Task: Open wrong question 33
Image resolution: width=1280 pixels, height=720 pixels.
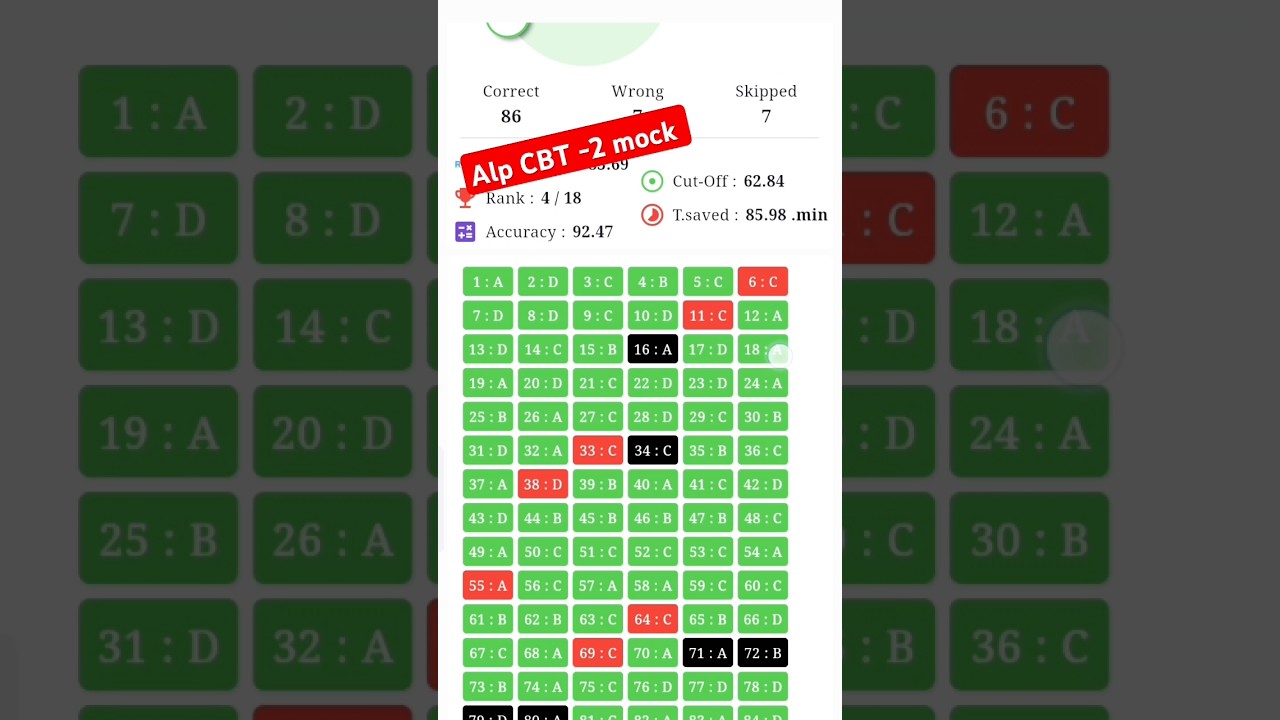Action: coord(597,451)
